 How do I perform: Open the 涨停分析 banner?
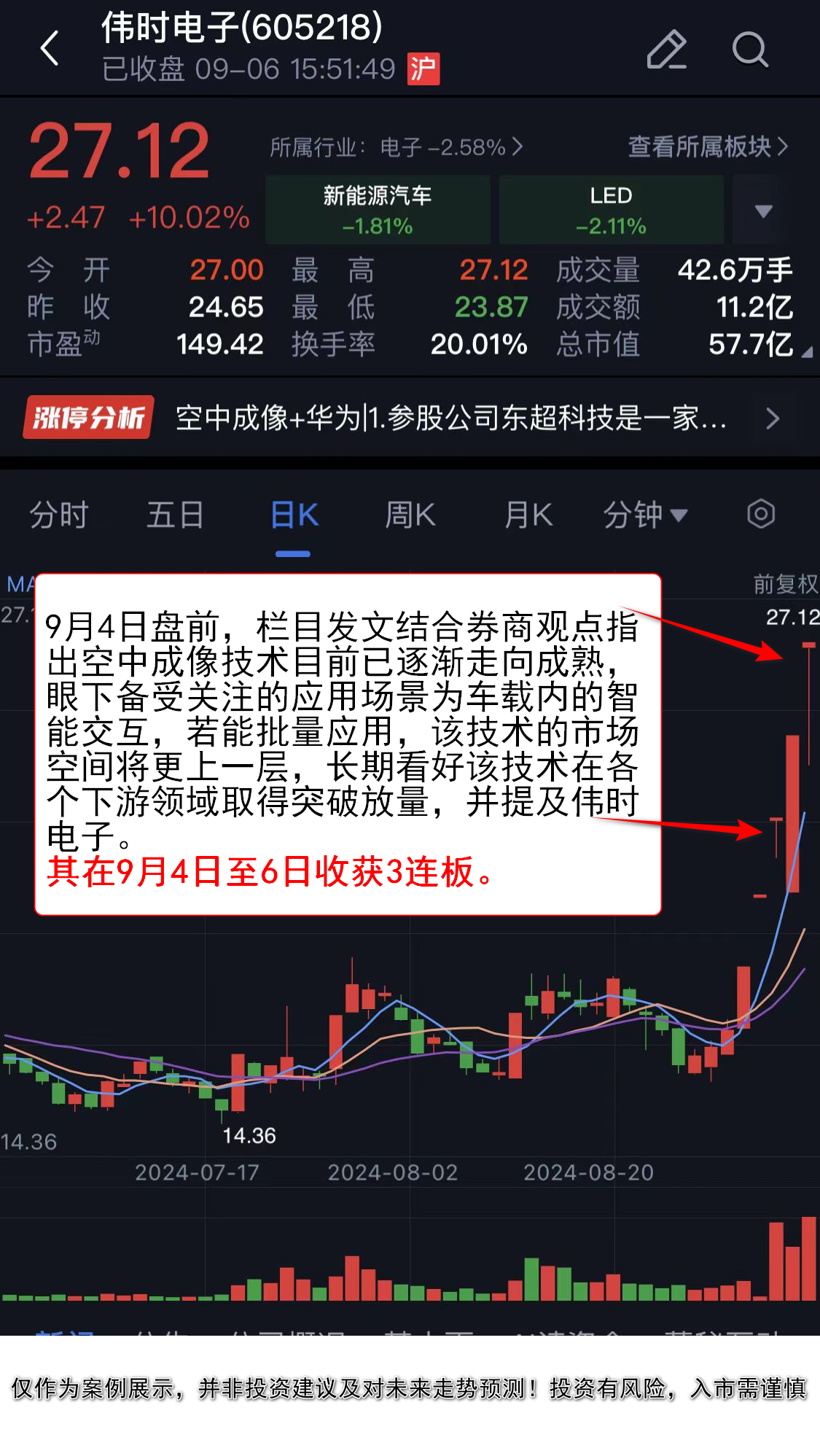click(x=408, y=418)
